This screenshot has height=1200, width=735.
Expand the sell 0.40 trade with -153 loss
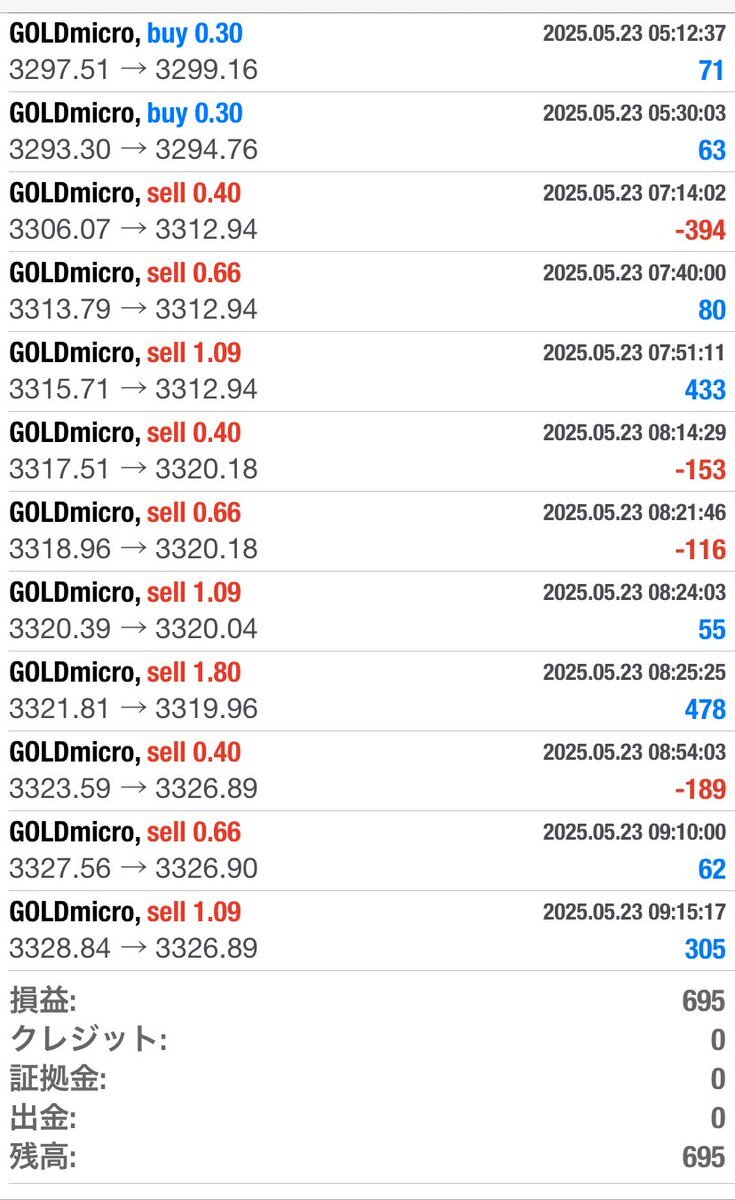click(367, 452)
